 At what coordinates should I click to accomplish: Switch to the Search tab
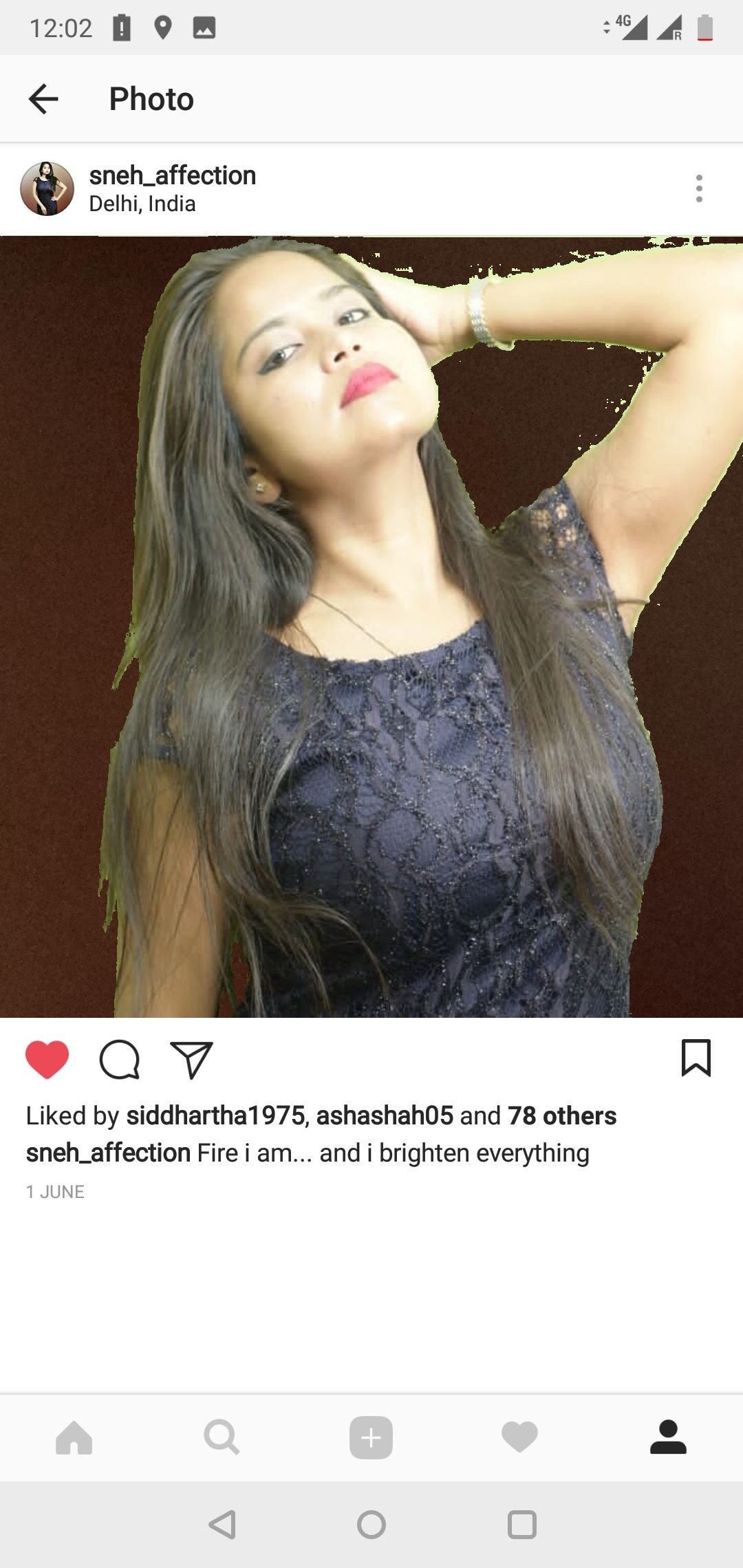coord(222,1437)
